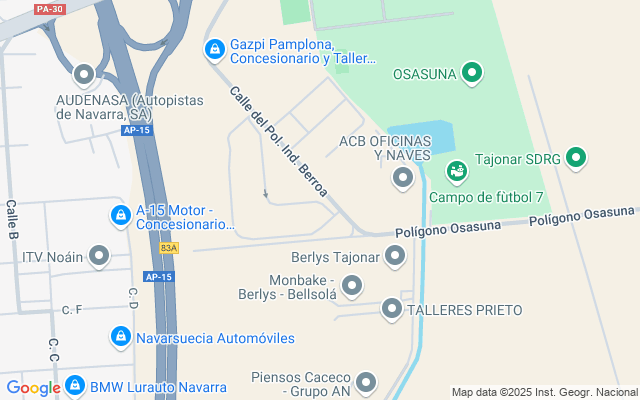Select the Berlys Tajonar marker
Screen dimensions: 640x400
tap(395, 257)
